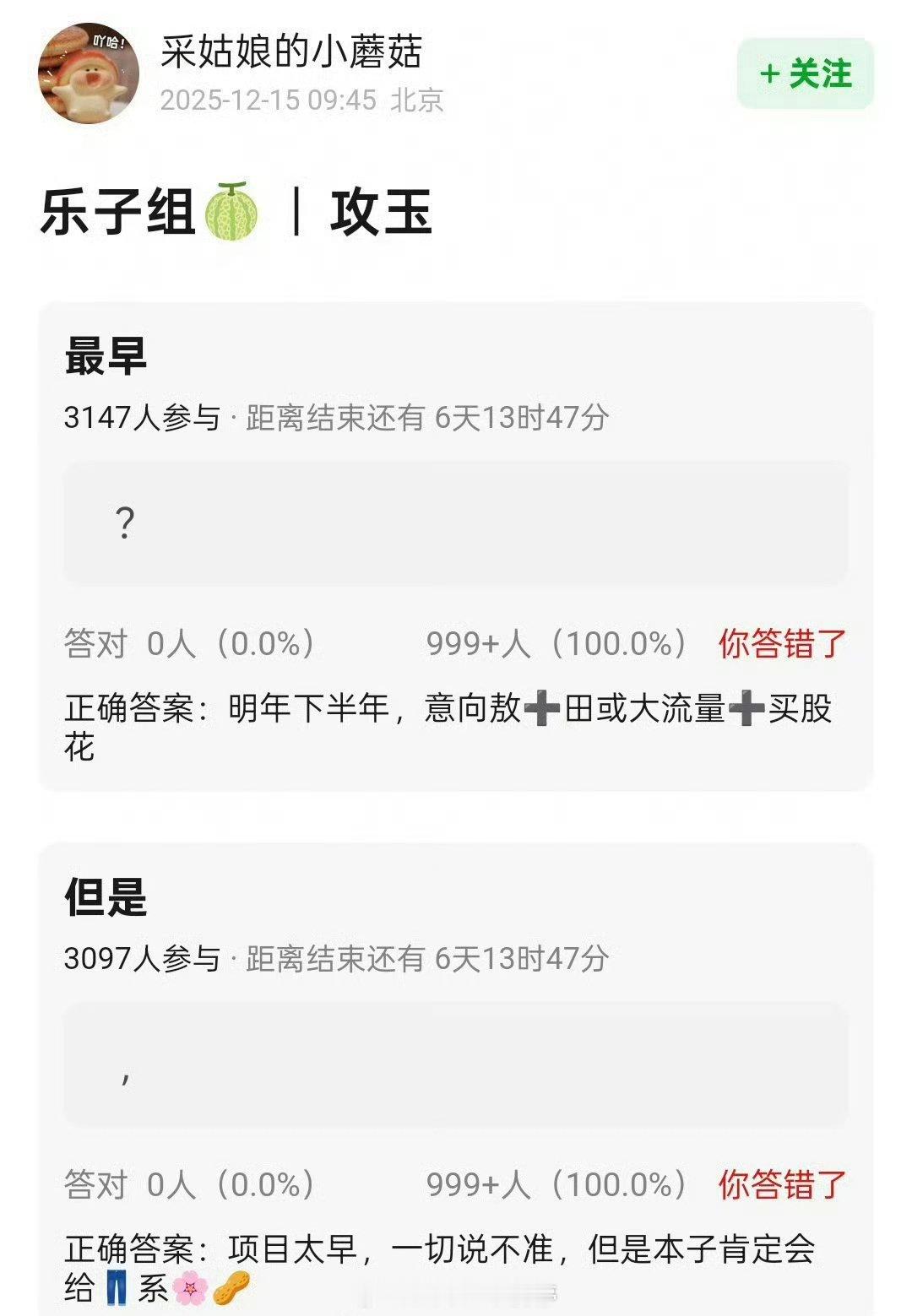This screenshot has height=1316, width=912.
Task: Select the "?" option in the 最早 poll
Action: (456, 522)
